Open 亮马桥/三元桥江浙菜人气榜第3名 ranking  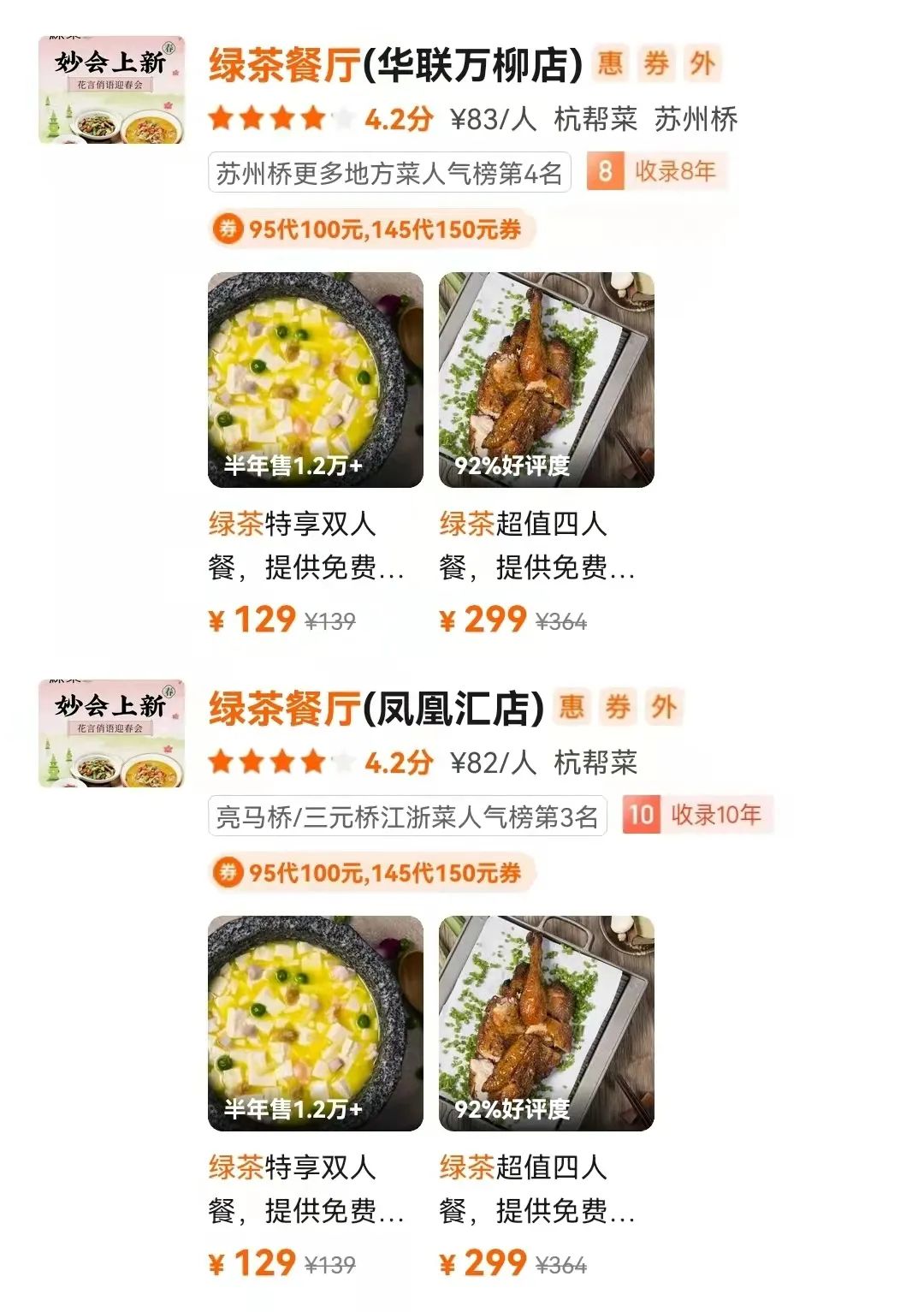click(407, 817)
